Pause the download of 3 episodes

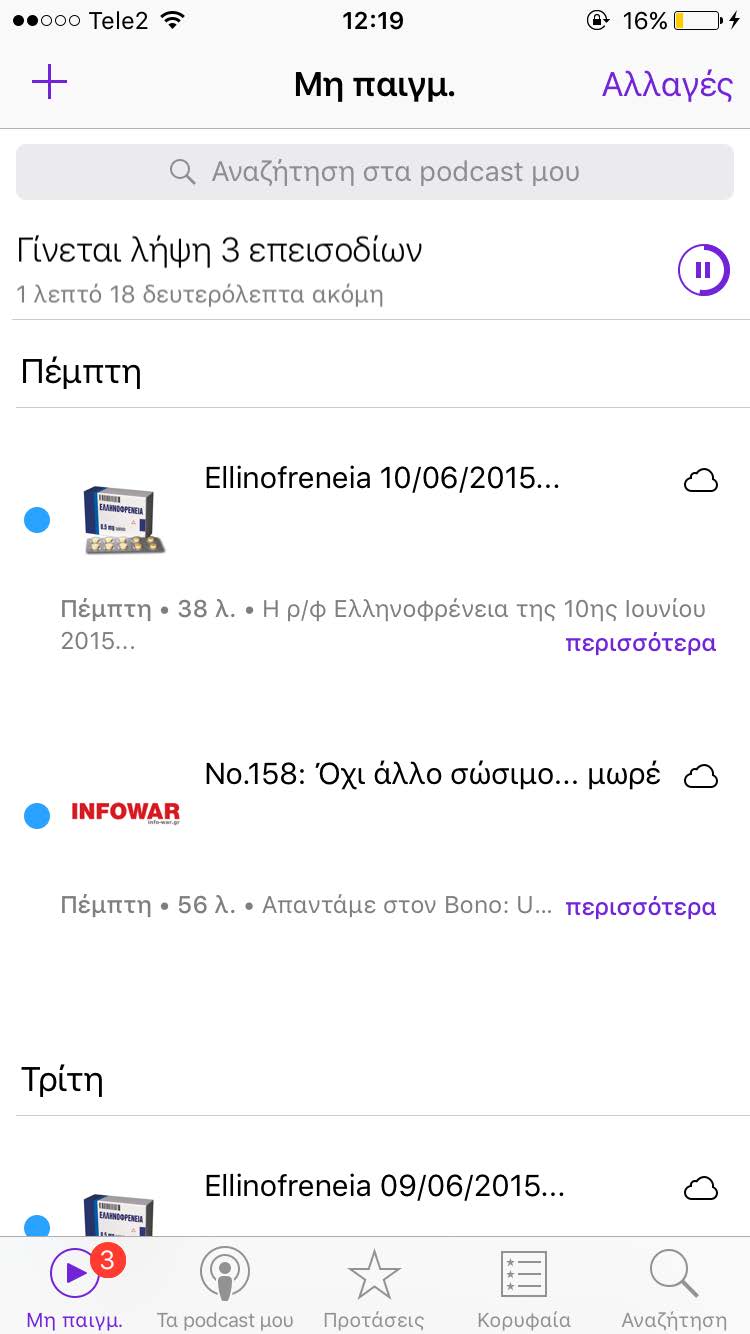(x=703, y=269)
